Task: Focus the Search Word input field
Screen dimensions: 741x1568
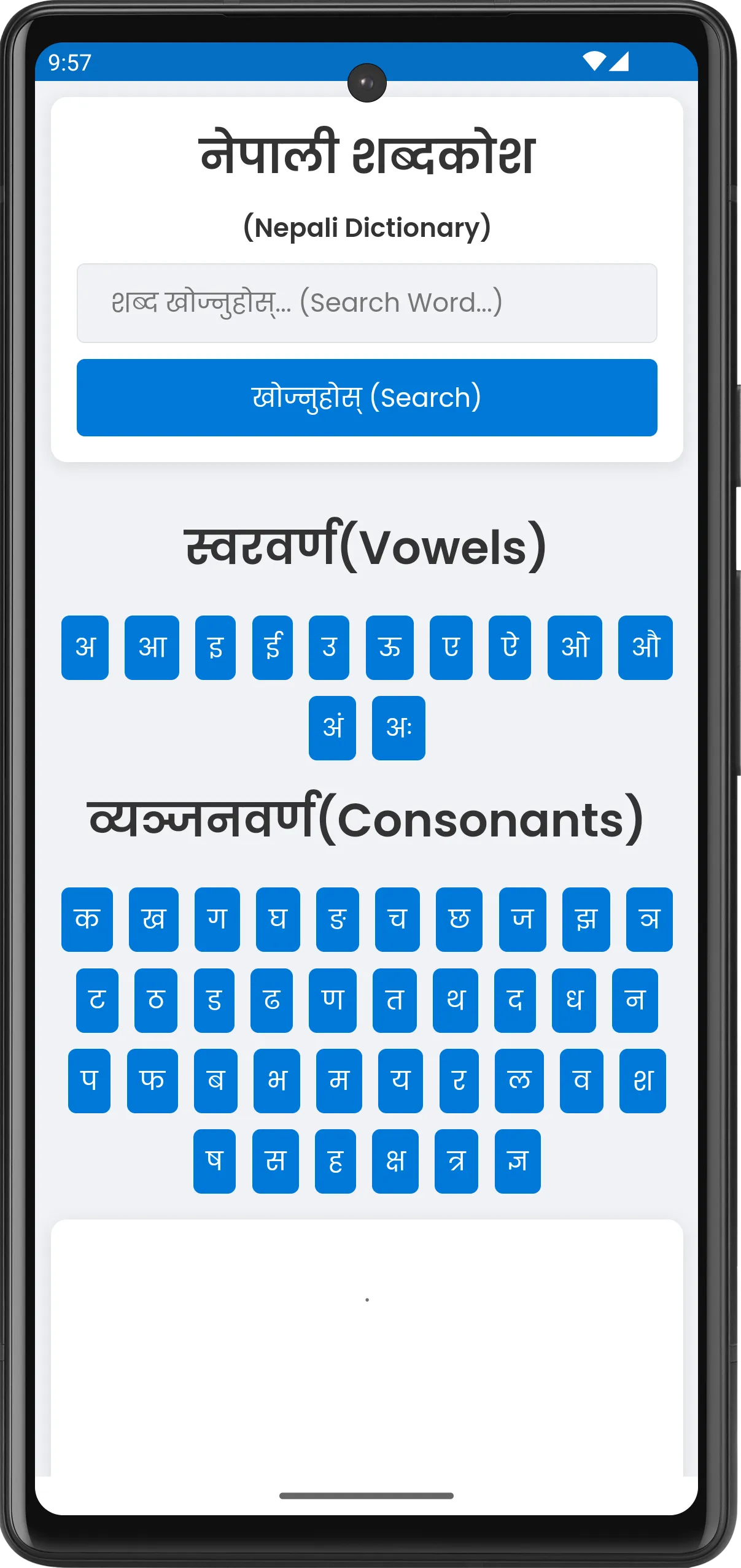Action: point(367,303)
